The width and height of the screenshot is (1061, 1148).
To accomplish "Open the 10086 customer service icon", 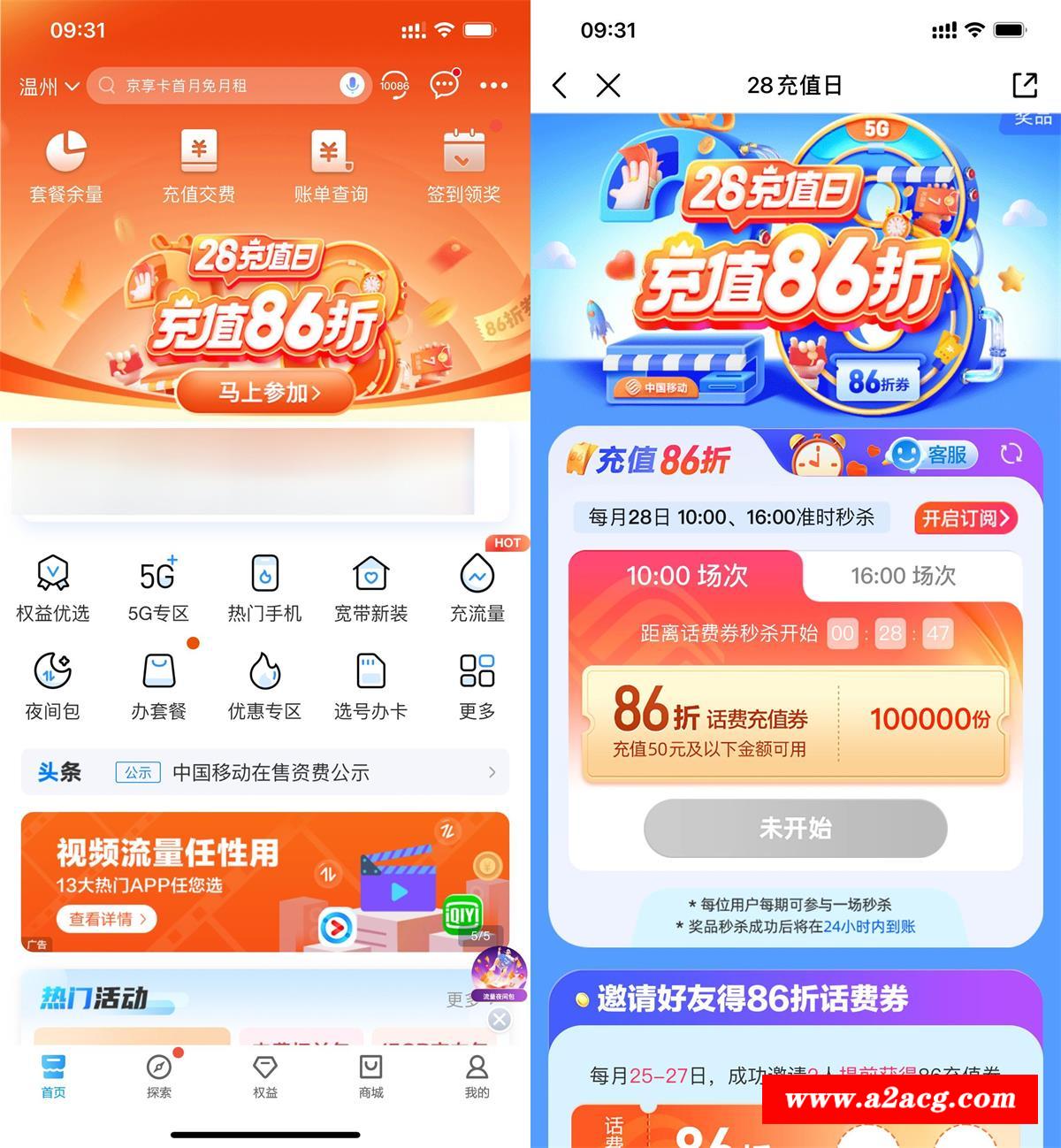I will [394, 85].
